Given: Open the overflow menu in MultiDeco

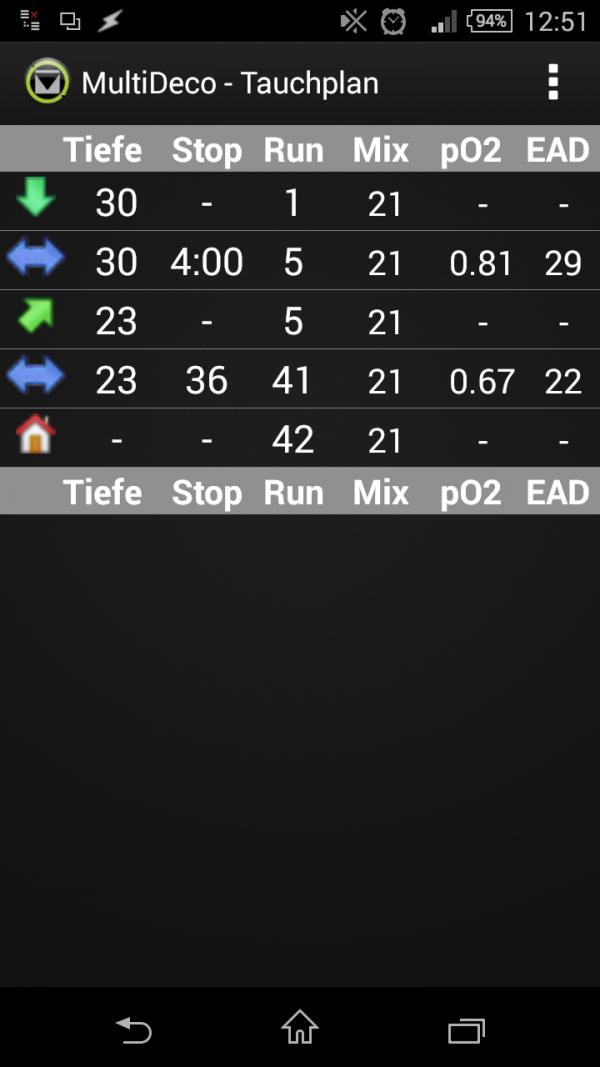Looking at the screenshot, I should 553,82.
